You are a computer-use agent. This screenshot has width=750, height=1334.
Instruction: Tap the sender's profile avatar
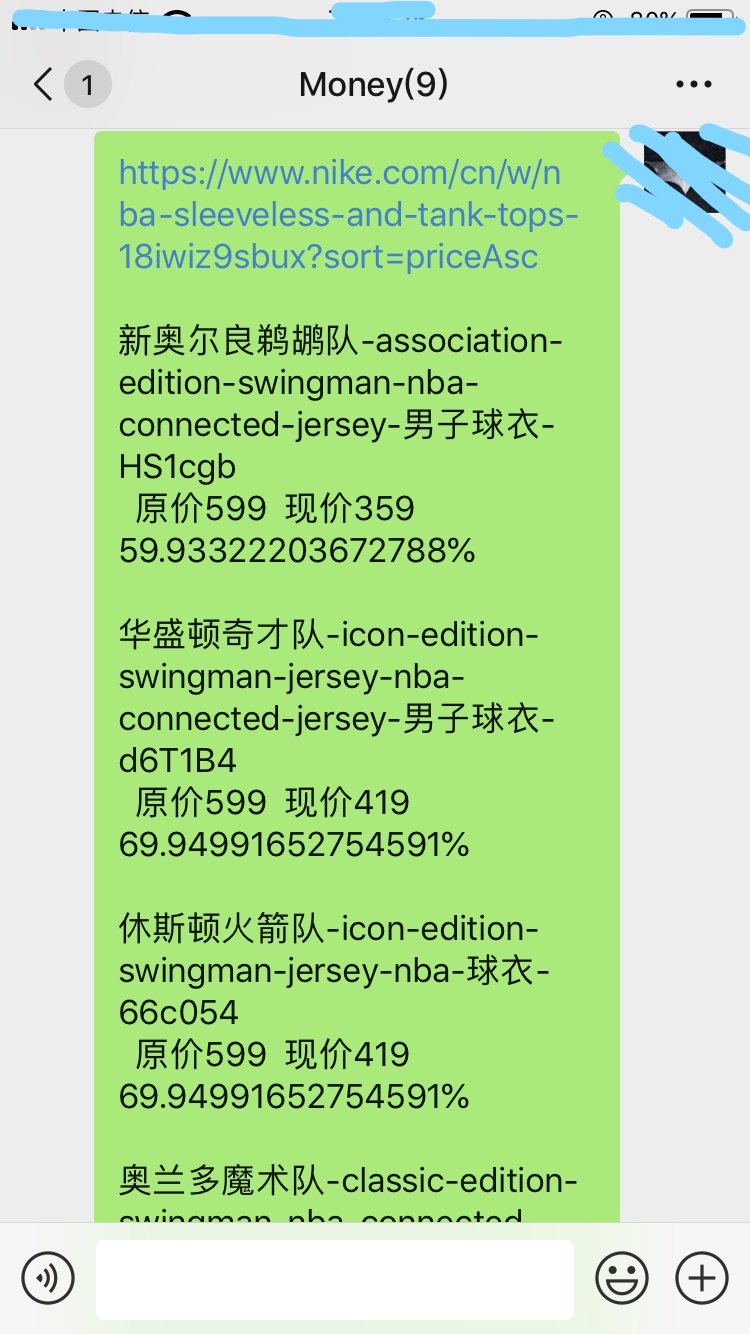[x=684, y=172]
